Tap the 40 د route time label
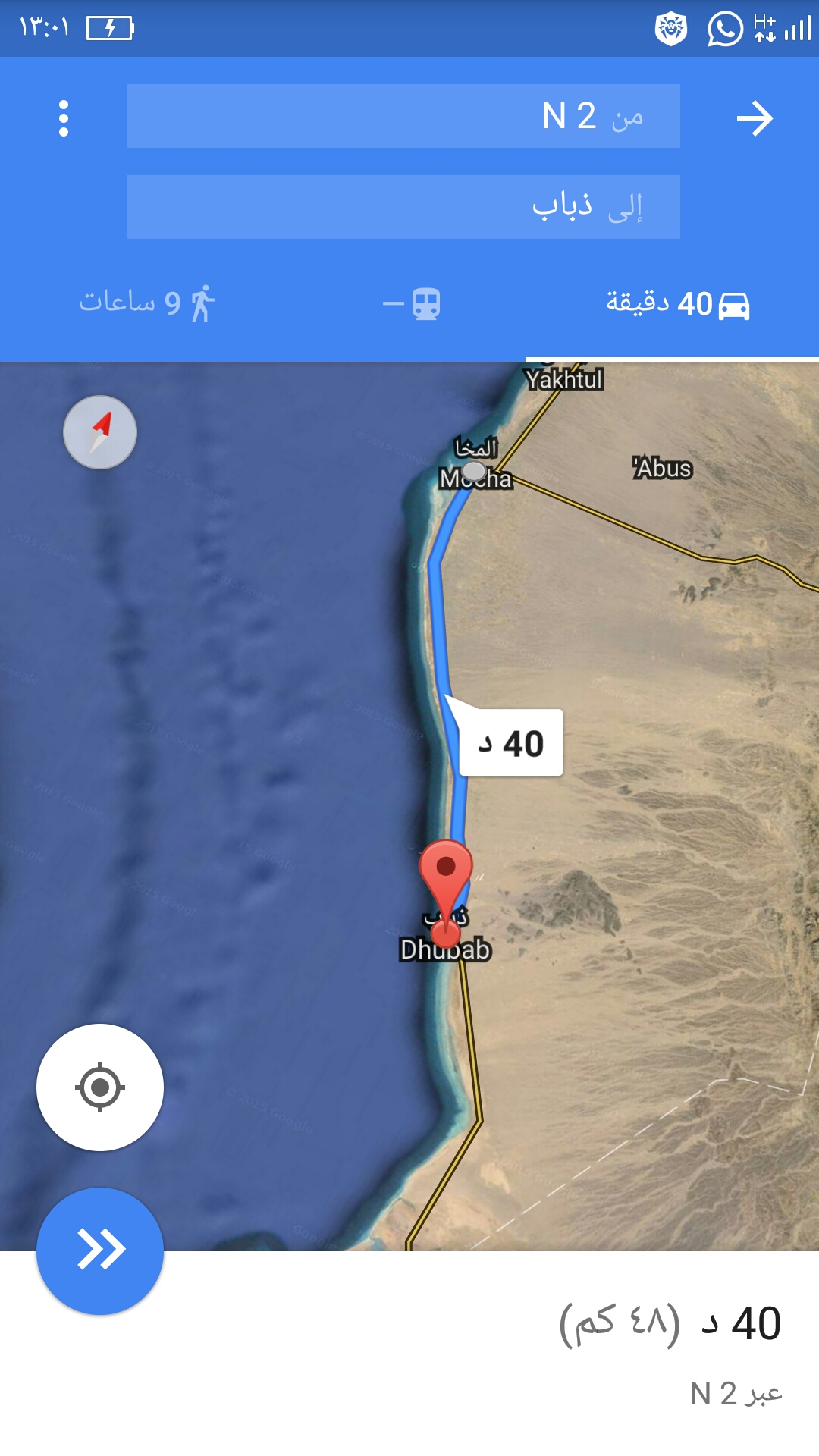Viewport: 819px width, 1456px height. pos(511,743)
